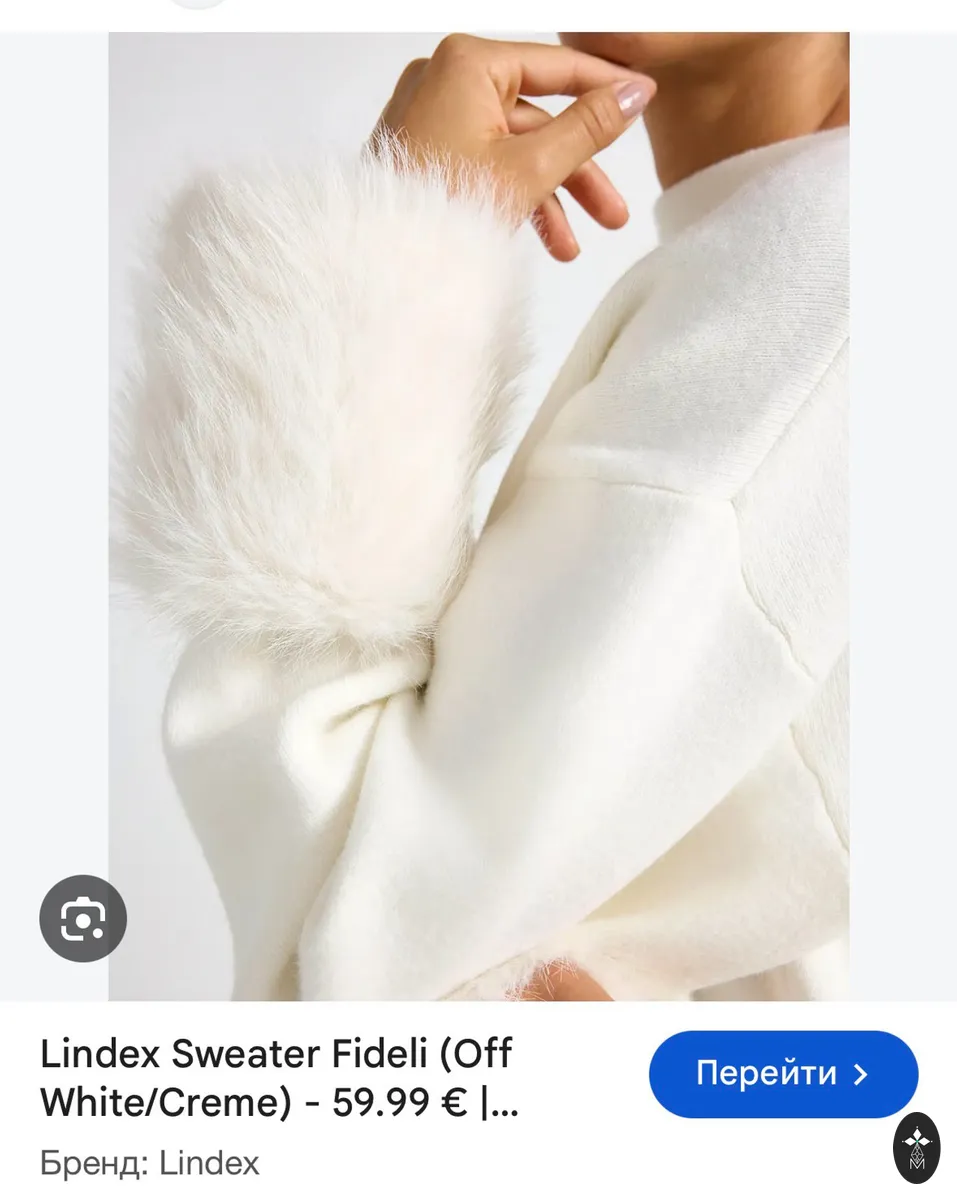Open the Lindex sweater image
Screen dimensions: 957x1200
479,516
